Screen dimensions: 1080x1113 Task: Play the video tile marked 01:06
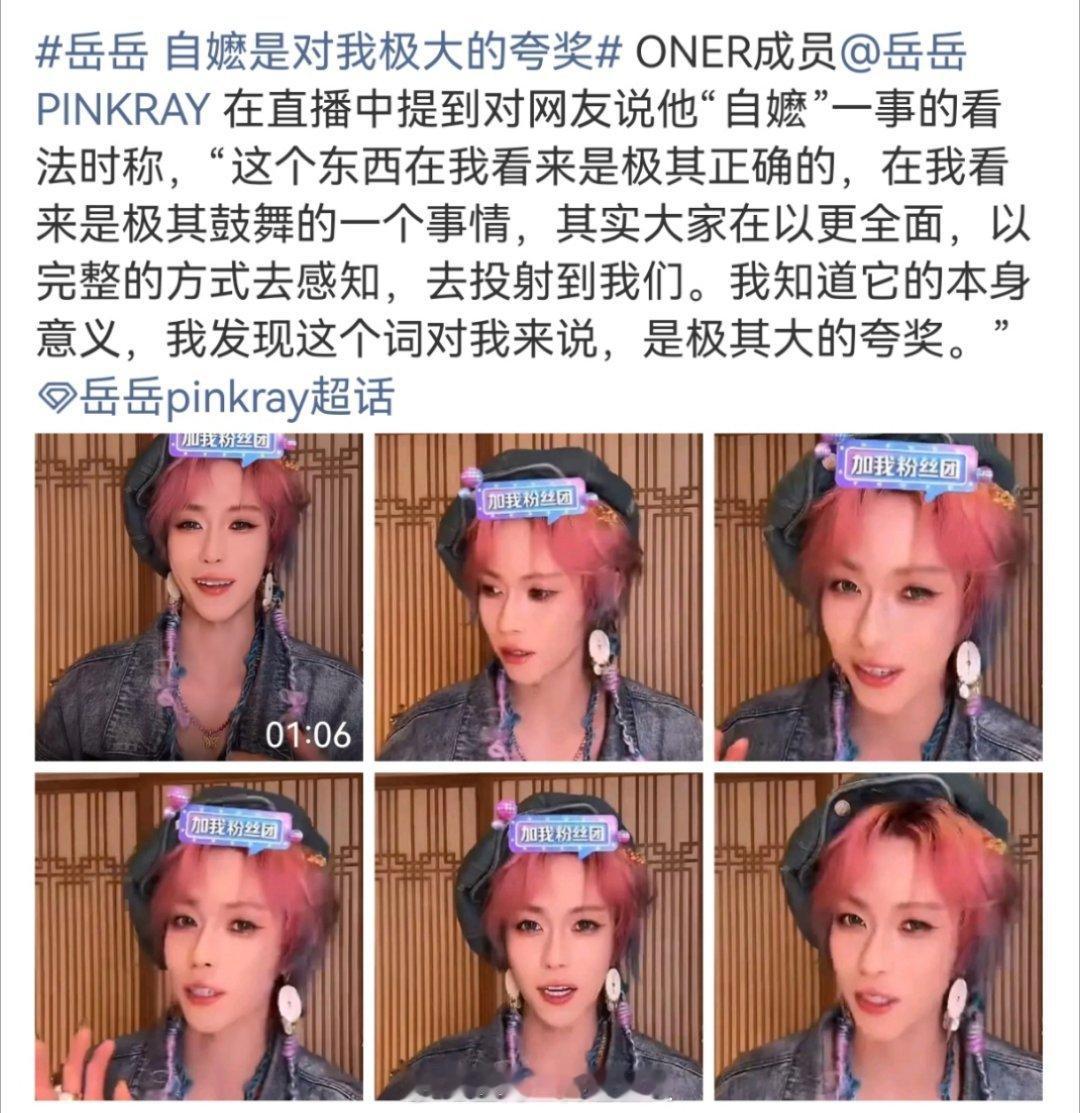tap(199, 597)
